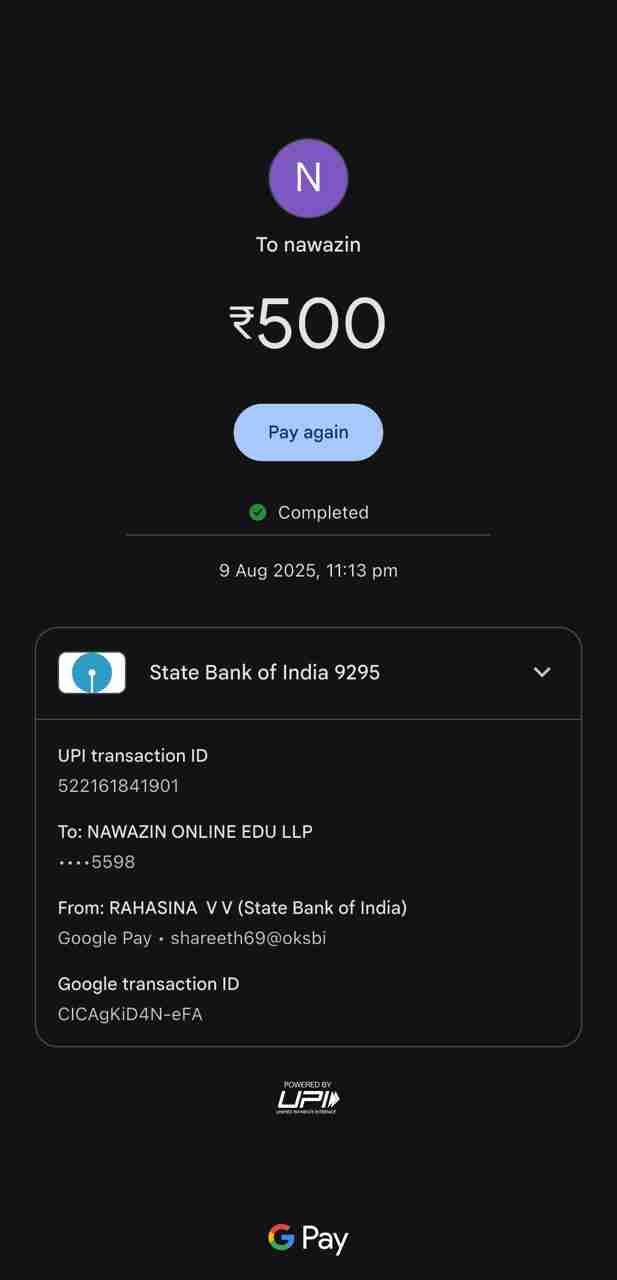Open nawazin's profile avatar
This screenshot has height=1280, width=617.
pyautogui.click(x=308, y=178)
